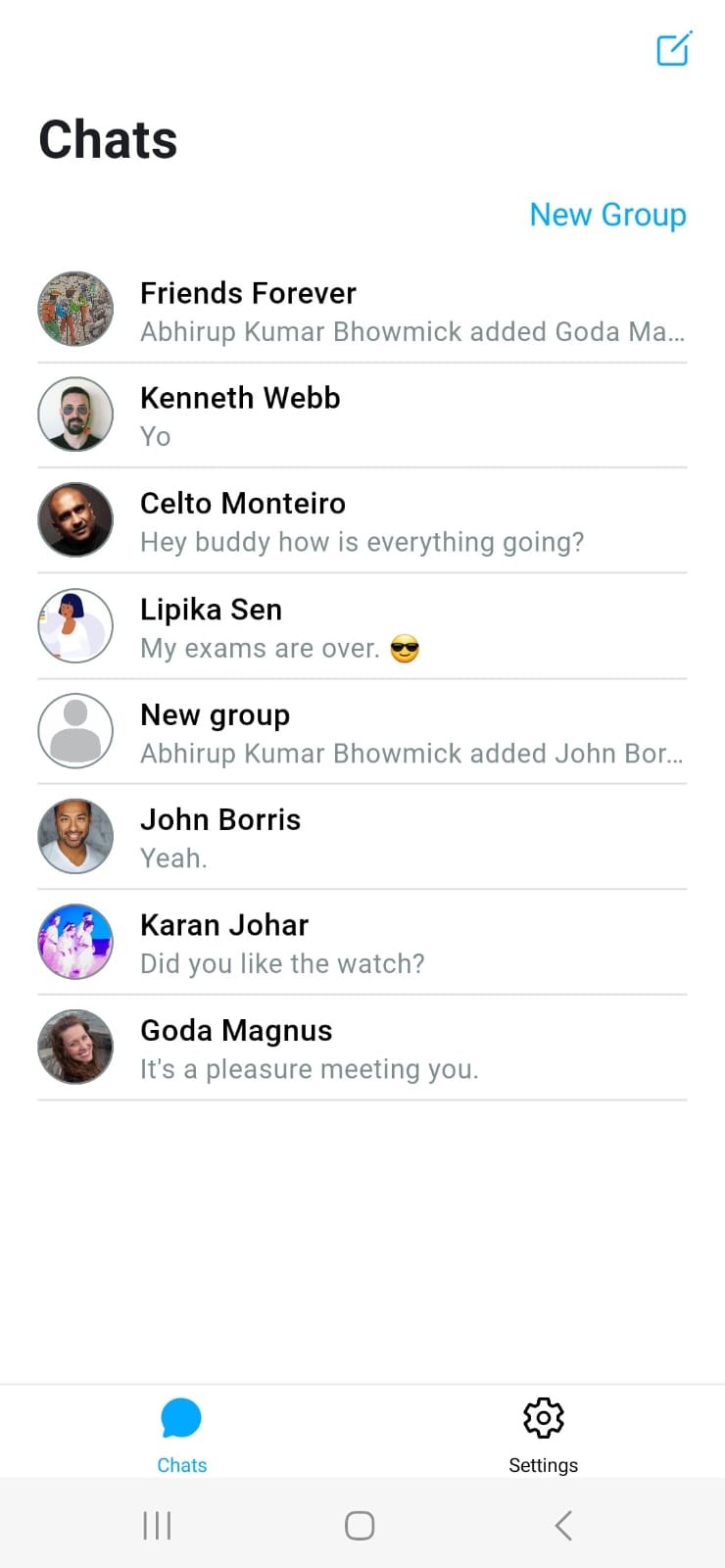Open the chat with Lipika Sen
This screenshot has width=725, height=1568.
tap(362, 625)
